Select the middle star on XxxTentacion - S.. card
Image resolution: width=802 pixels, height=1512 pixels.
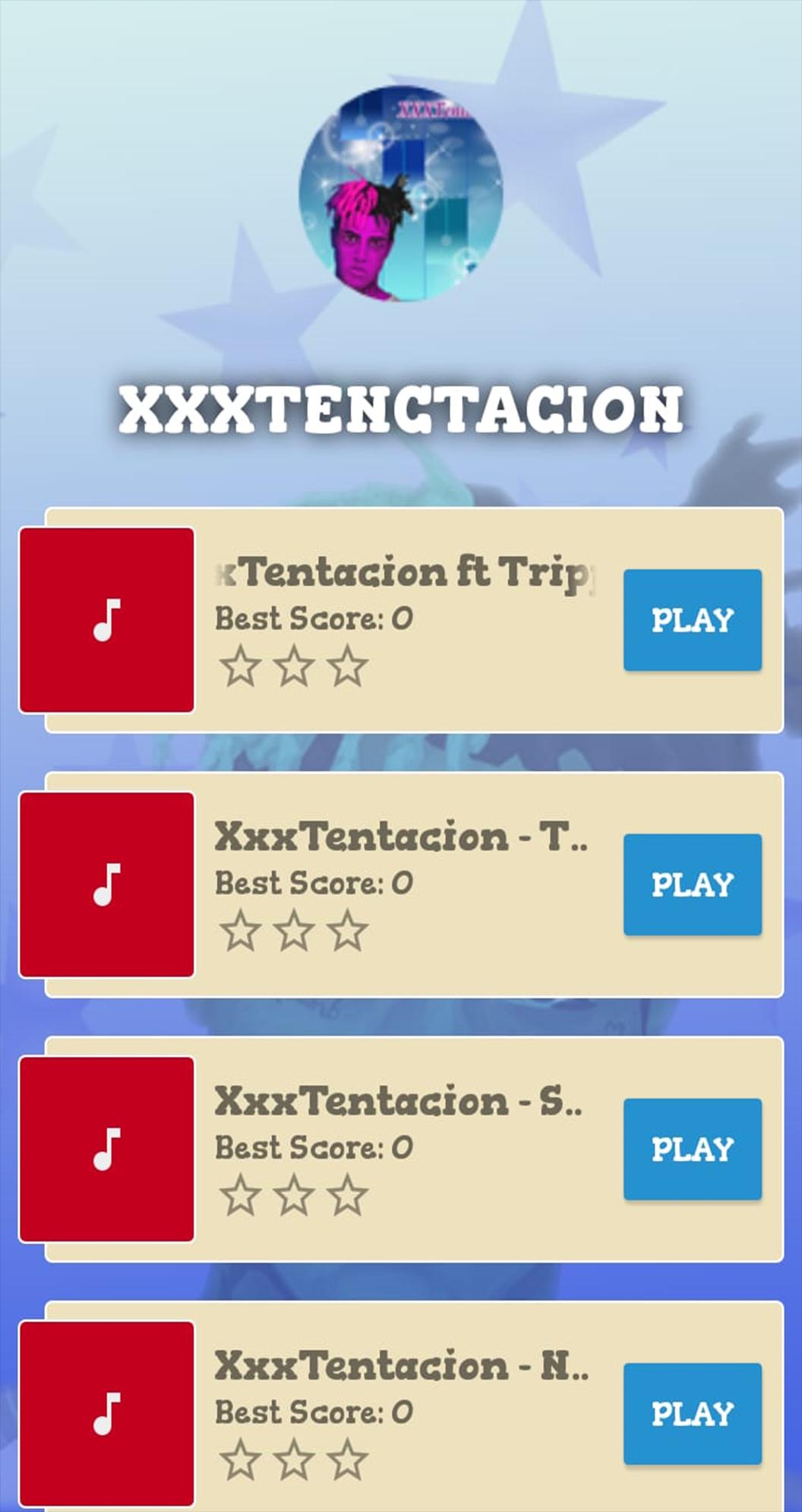click(296, 1194)
